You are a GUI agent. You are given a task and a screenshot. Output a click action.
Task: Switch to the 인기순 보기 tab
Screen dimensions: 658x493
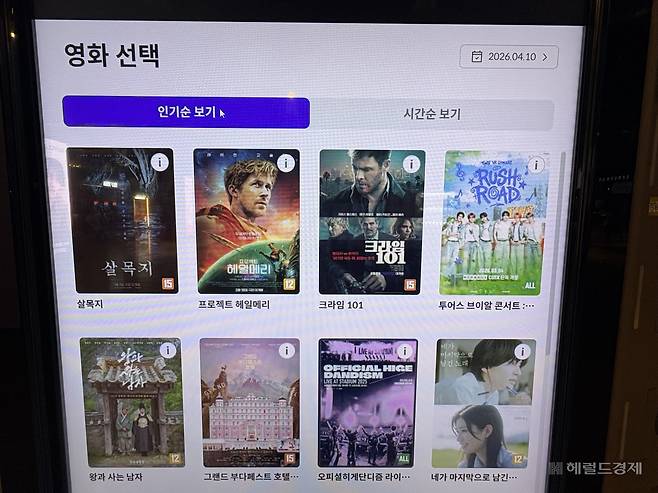point(186,112)
